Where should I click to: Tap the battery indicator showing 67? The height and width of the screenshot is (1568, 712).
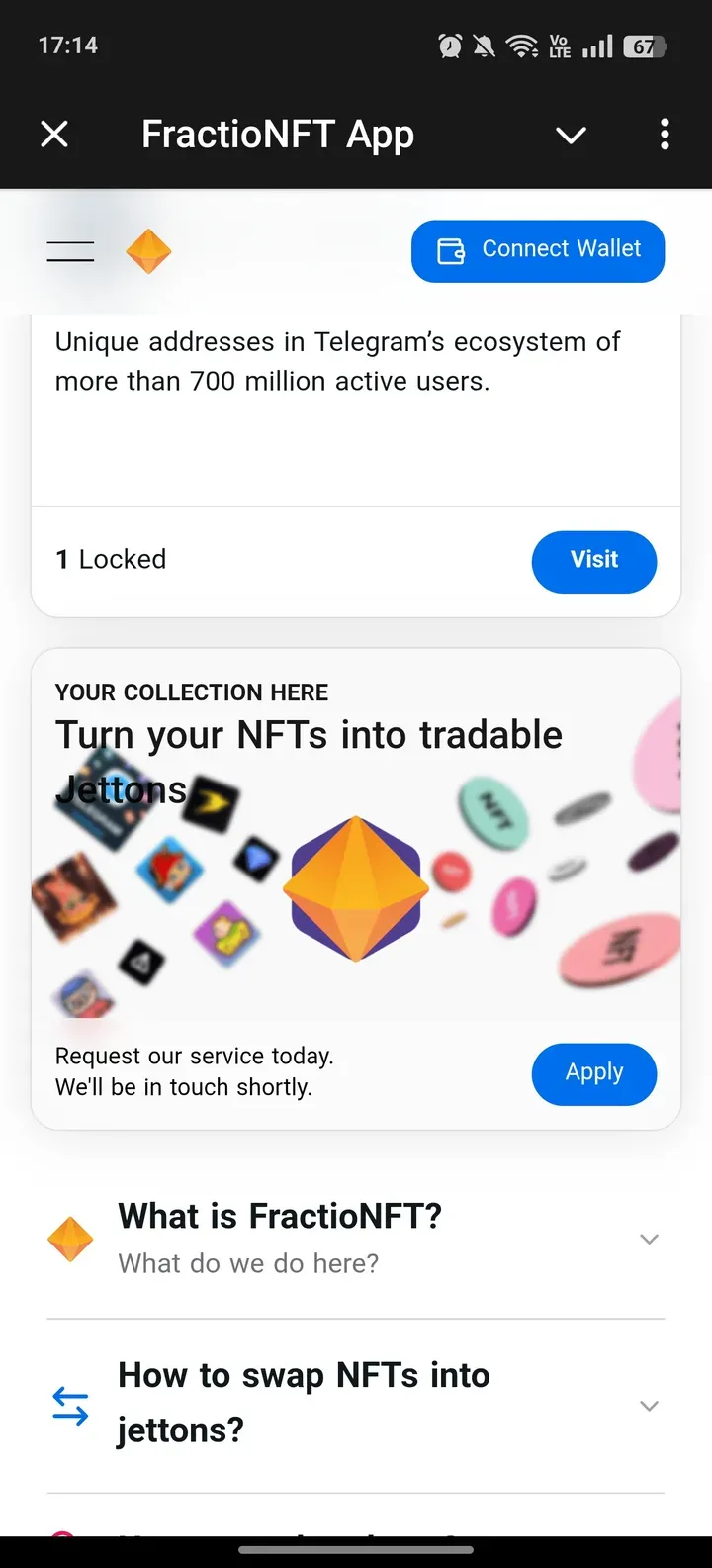point(644,46)
